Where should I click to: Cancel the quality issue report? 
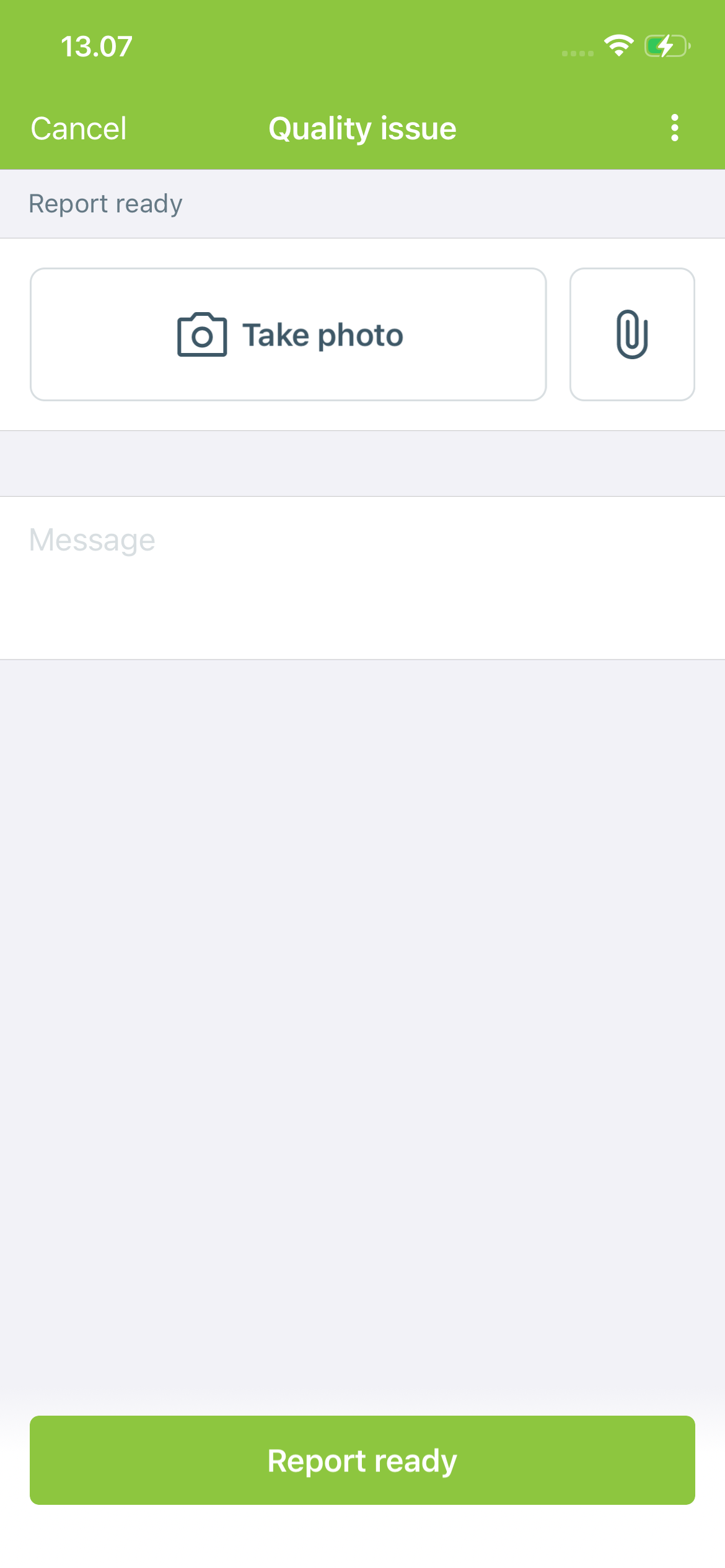(x=79, y=129)
